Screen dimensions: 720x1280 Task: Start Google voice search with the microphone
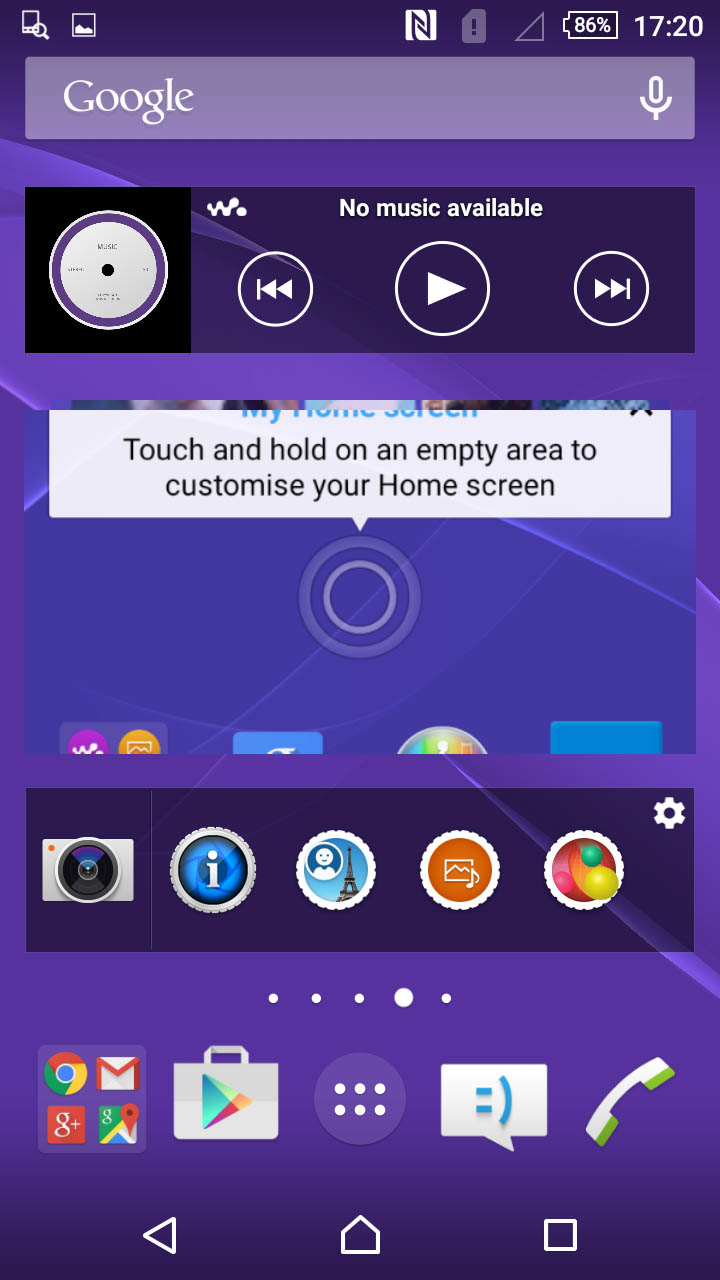[655, 98]
